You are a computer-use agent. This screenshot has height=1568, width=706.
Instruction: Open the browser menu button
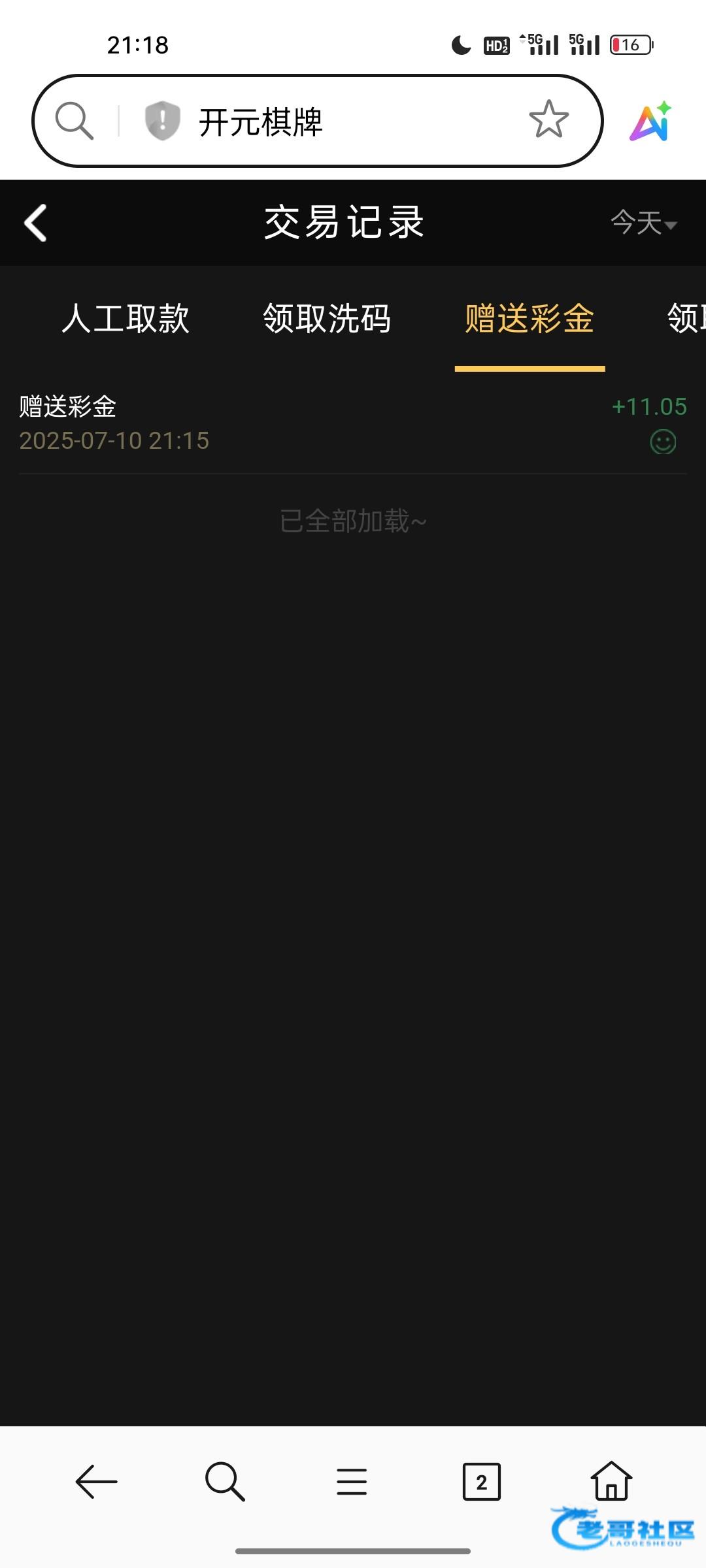click(352, 1481)
